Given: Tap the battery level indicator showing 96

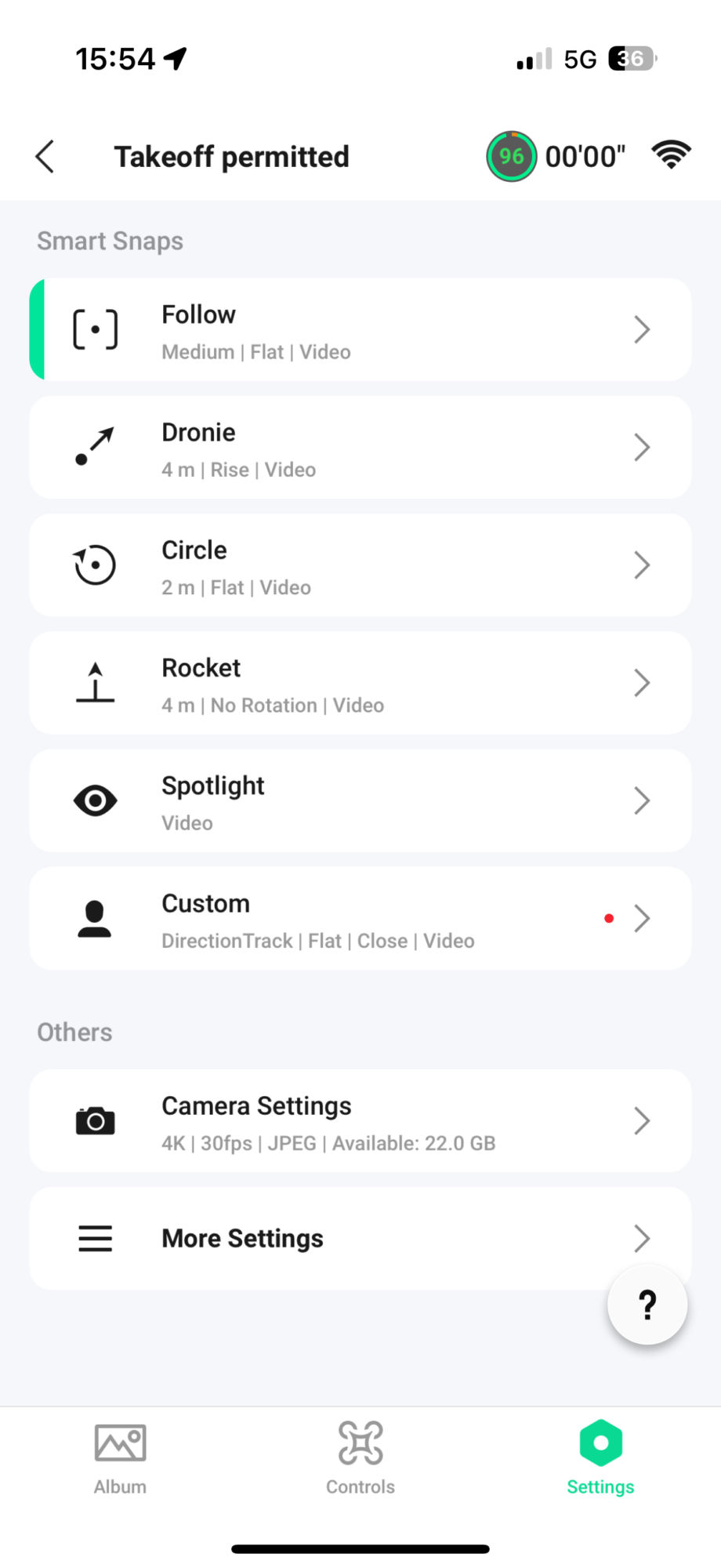Looking at the screenshot, I should 511,157.
